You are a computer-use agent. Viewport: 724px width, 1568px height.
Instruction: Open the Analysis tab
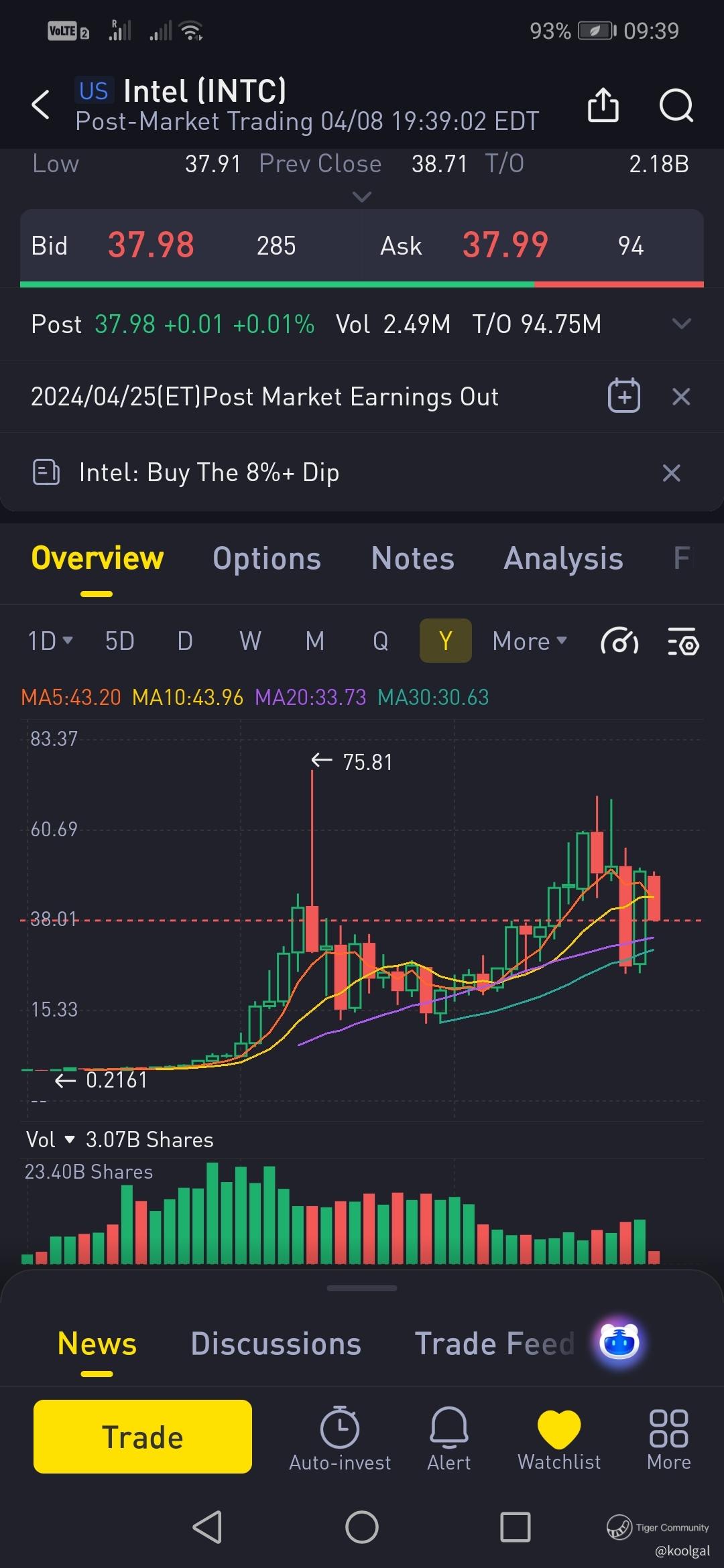(x=563, y=559)
